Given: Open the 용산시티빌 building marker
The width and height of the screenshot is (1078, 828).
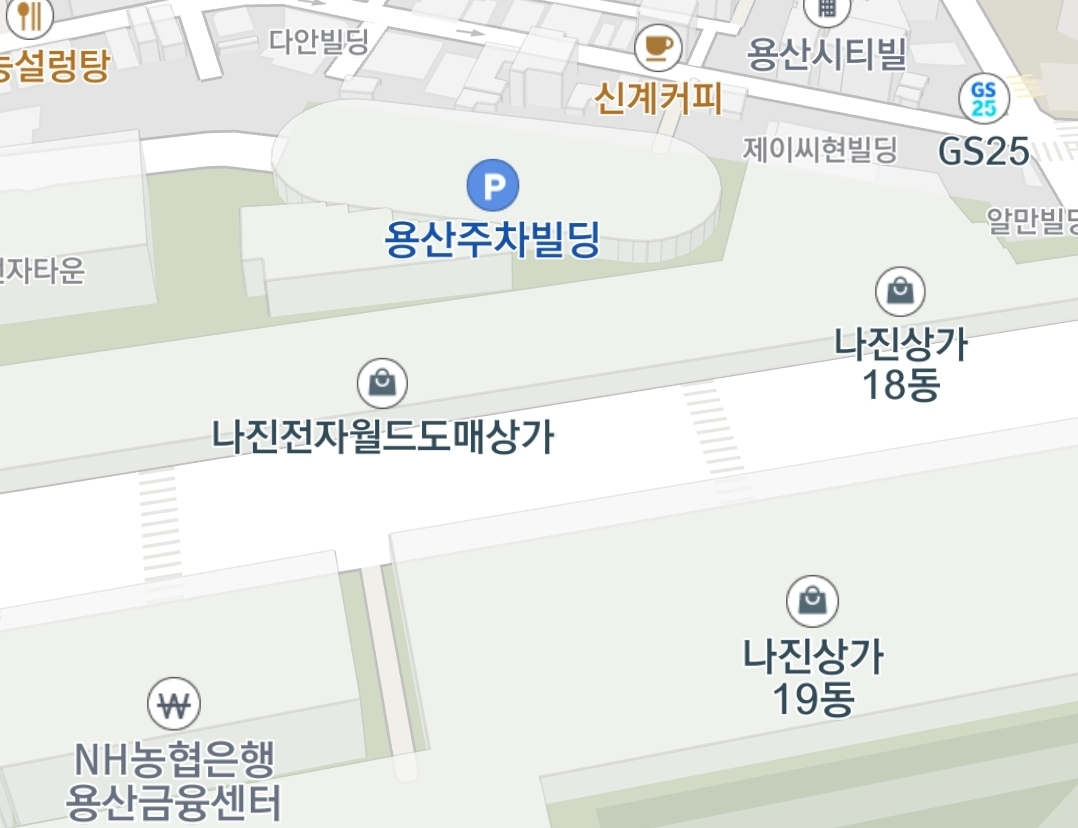Looking at the screenshot, I should 826,10.
